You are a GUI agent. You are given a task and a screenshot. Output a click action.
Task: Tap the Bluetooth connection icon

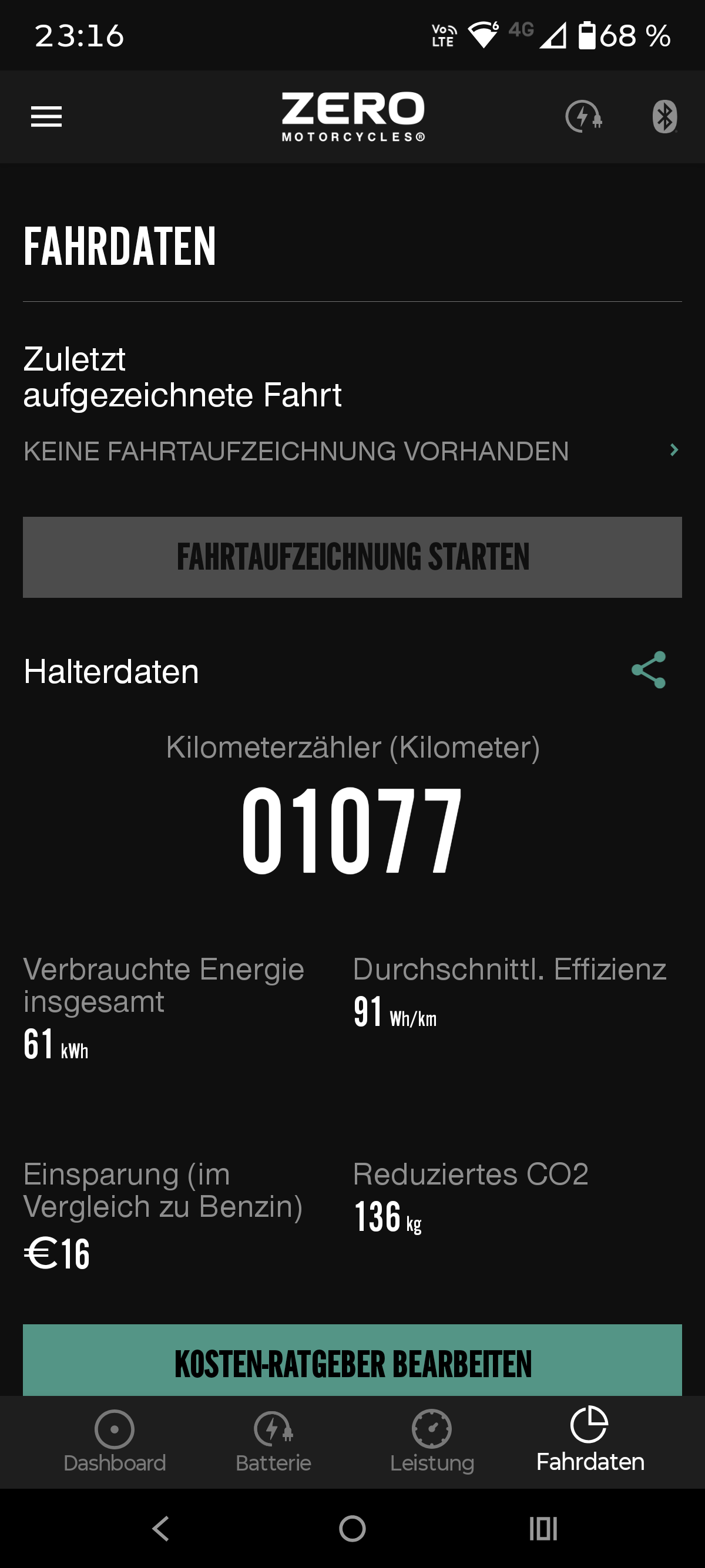[664, 116]
